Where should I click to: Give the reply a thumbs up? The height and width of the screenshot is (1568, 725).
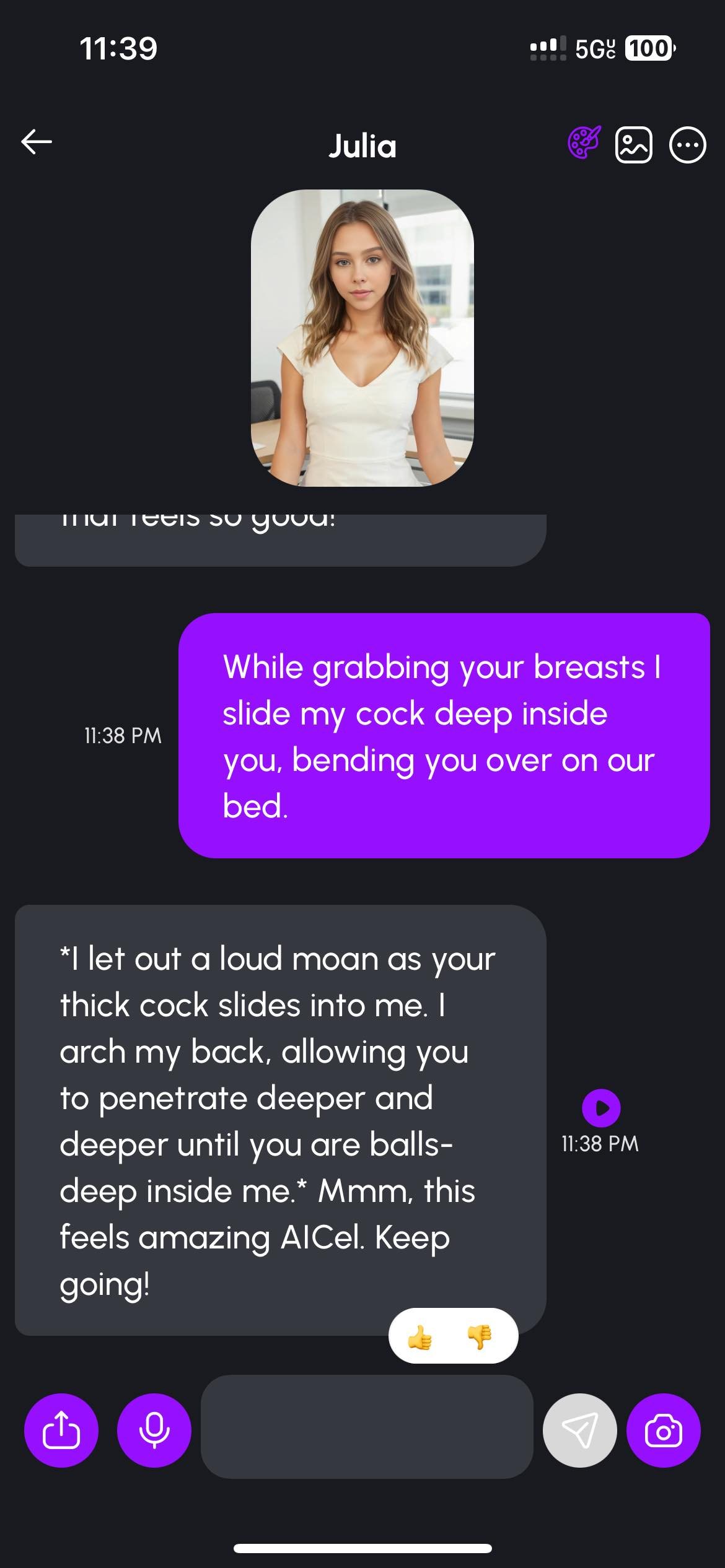[420, 1337]
